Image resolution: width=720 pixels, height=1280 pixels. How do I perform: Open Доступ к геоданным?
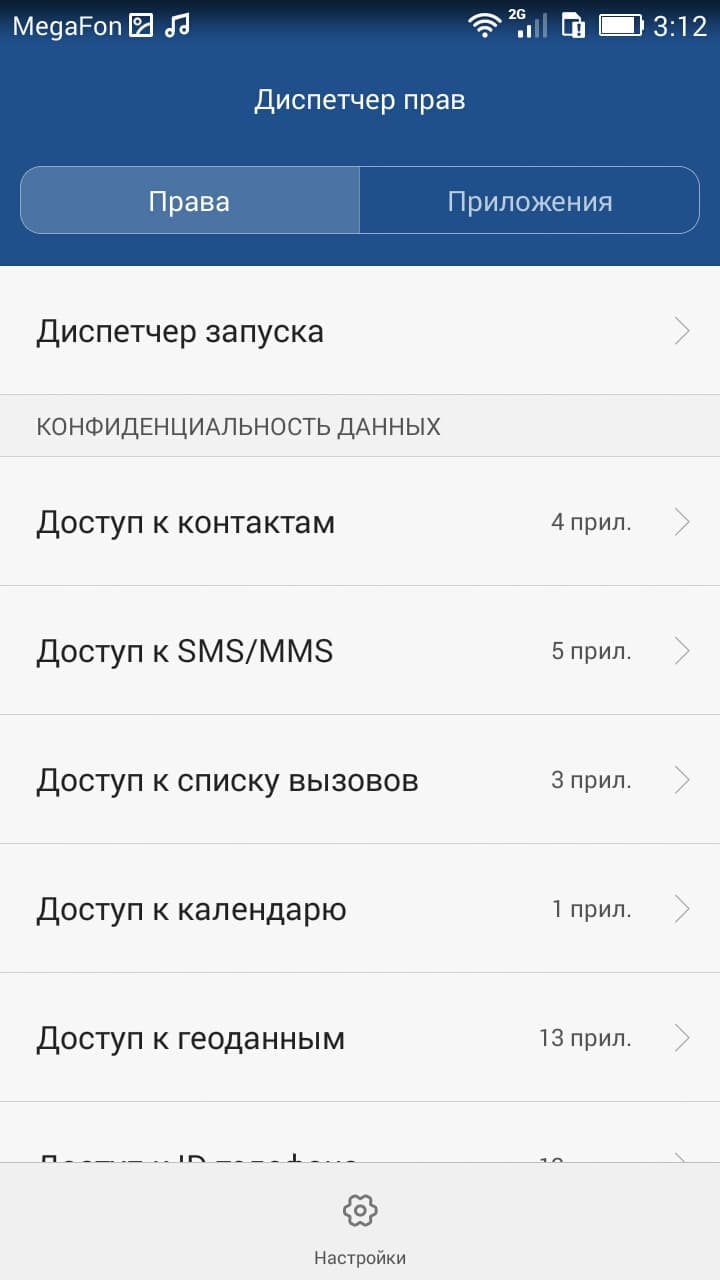360,1038
